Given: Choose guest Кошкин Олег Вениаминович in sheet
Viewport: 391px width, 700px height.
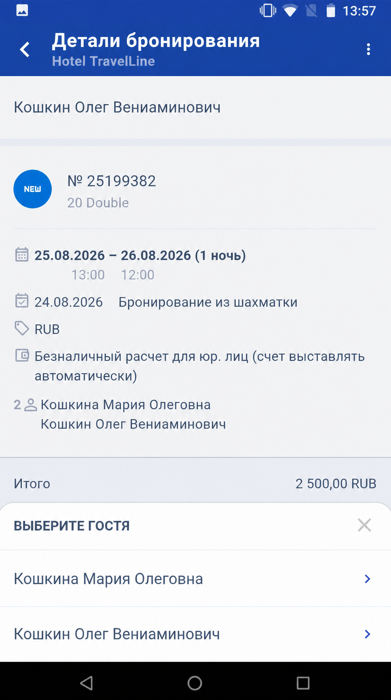Looking at the screenshot, I should coord(196,634).
